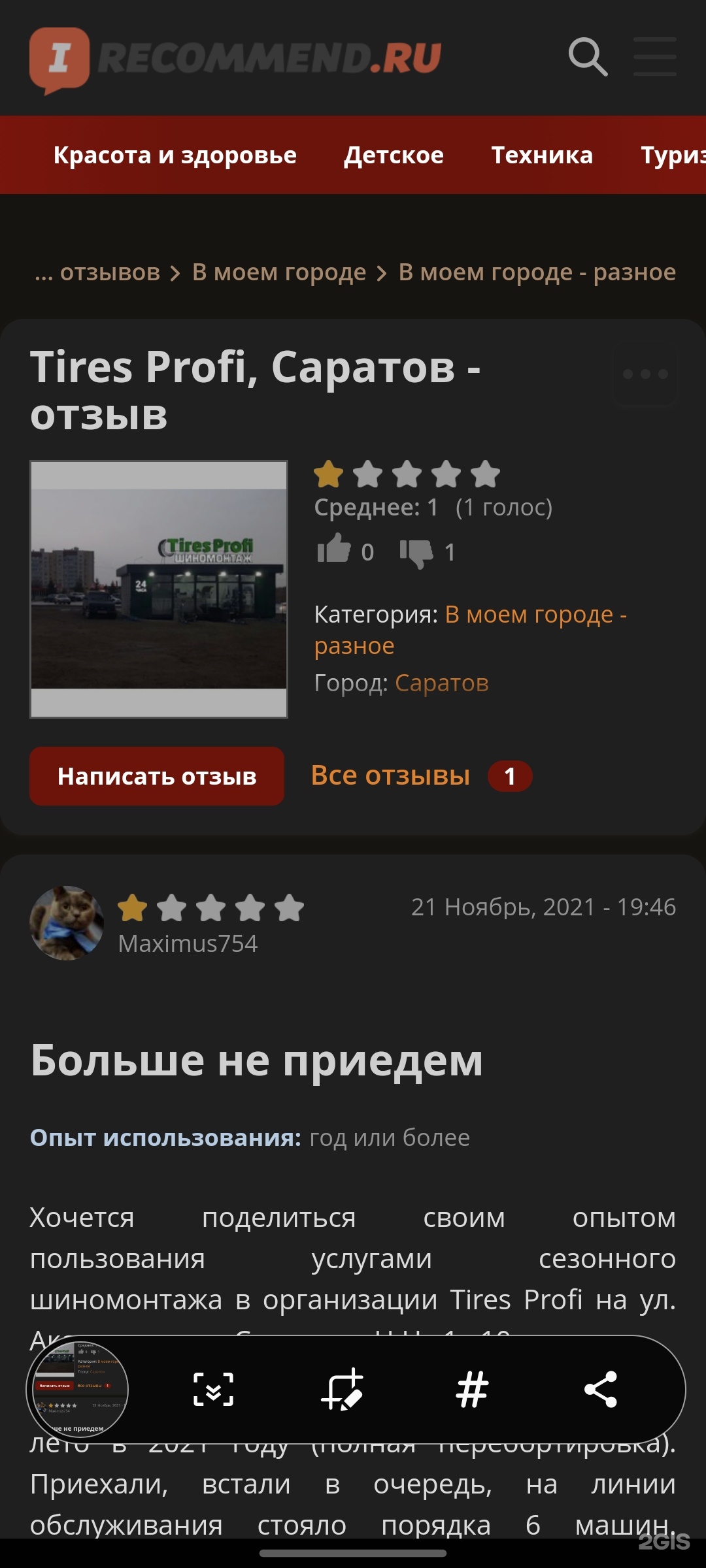
Task: Open the Техника category
Action: tap(542, 155)
